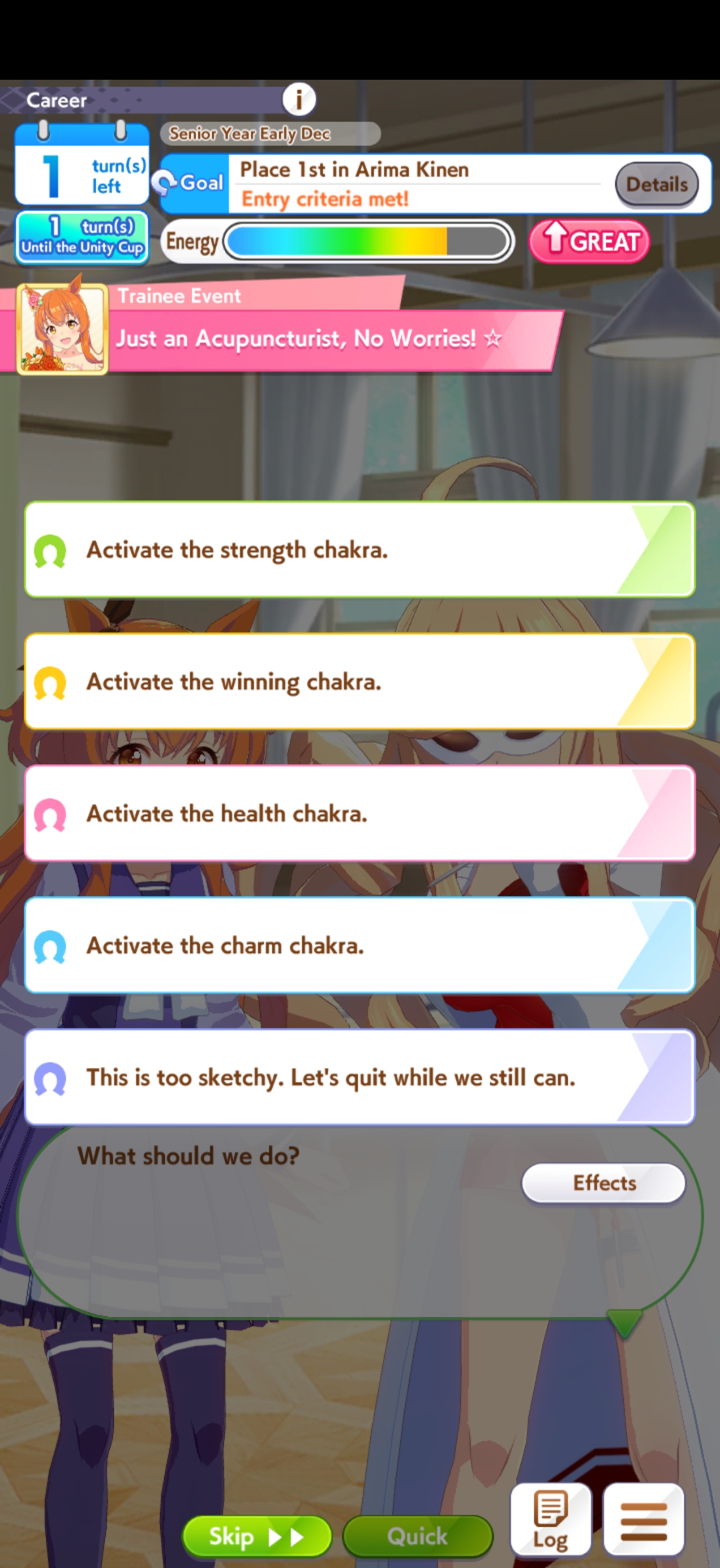
Task: Pick Activate the health chakra
Action: [x=359, y=813]
